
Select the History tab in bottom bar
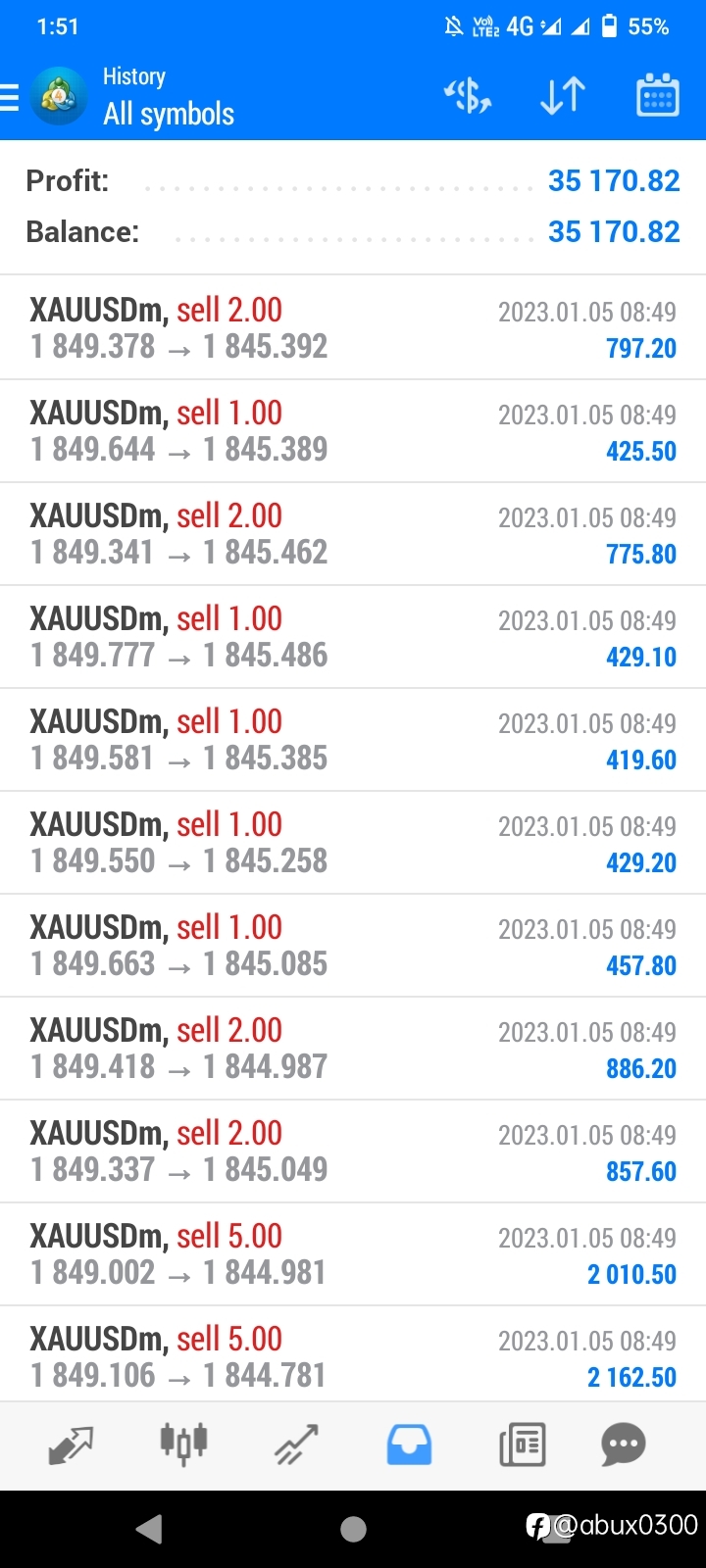pyautogui.click(x=409, y=1445)
